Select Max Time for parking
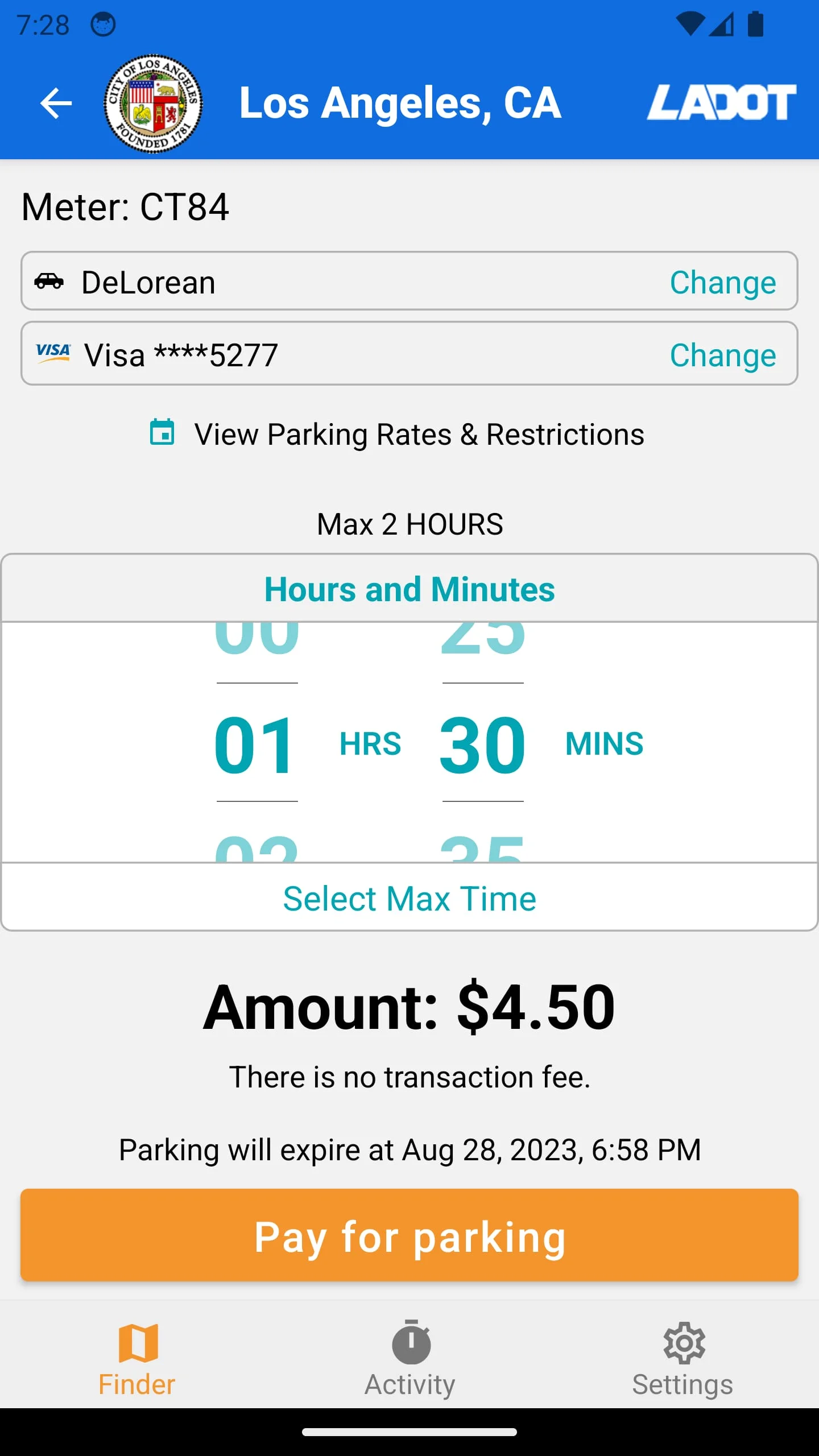 [409, 897]
